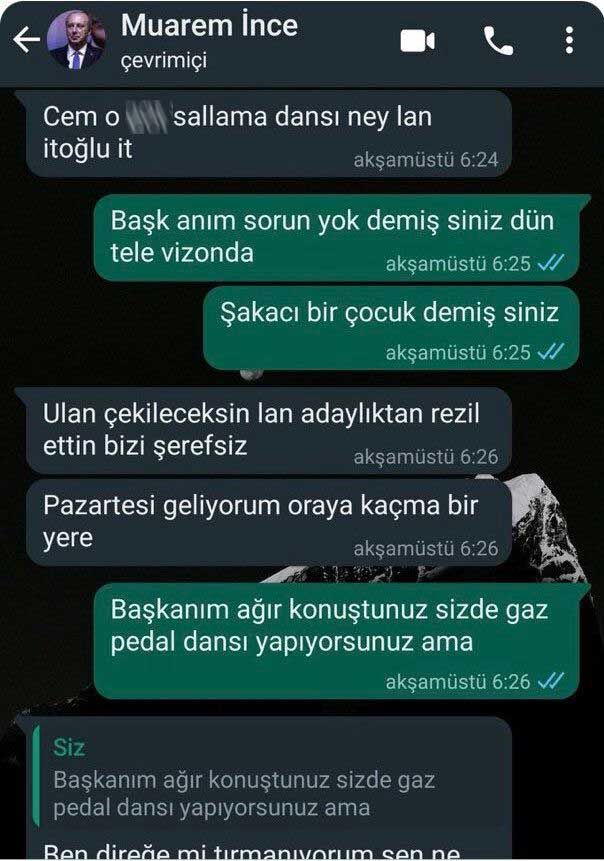Open the overflow menu
The width and height of the screenshot is (604, 861).
click(569, 40)
